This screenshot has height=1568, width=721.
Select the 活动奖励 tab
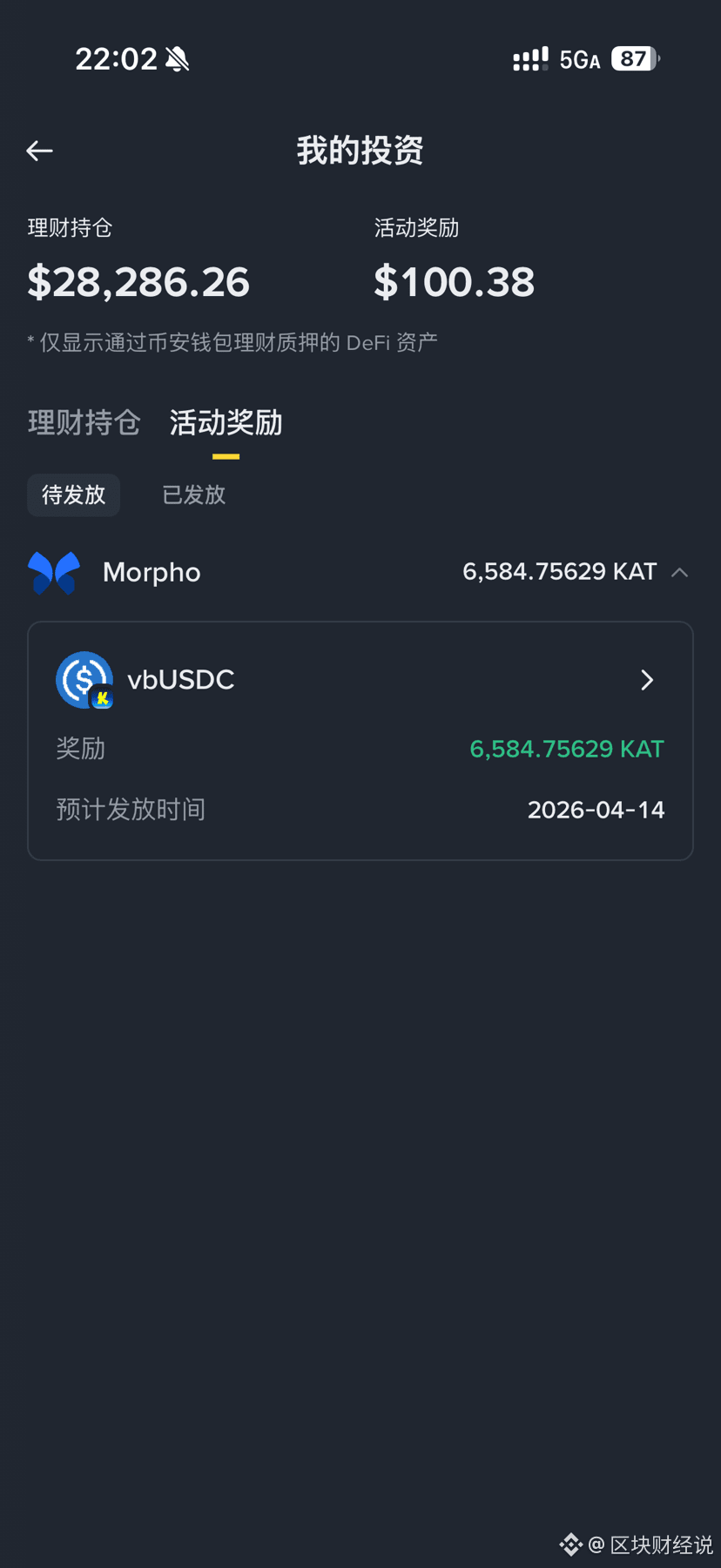226,423
